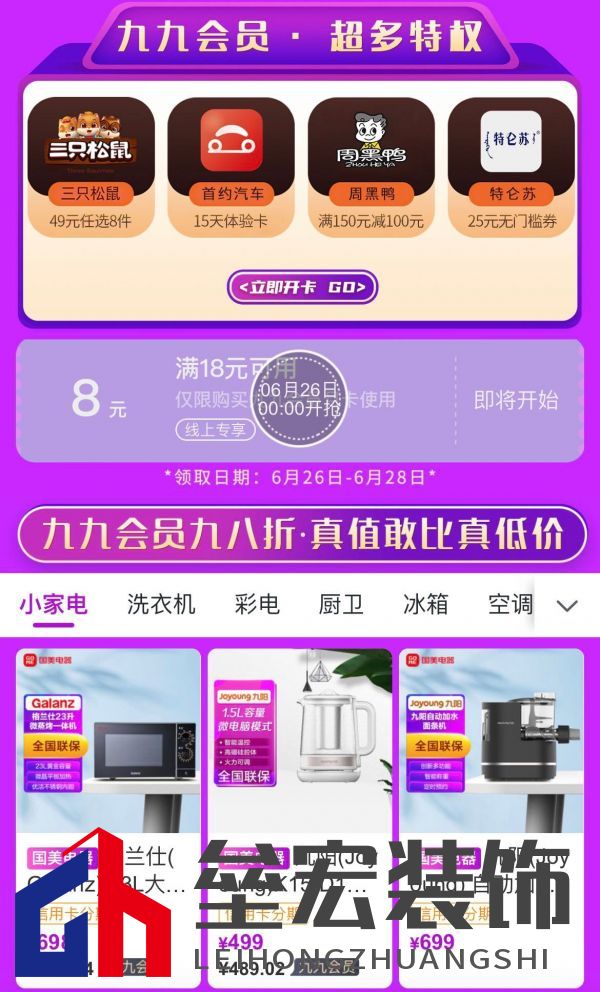The height and width of the screenshot is (992, 600).
Task: Show the 冰箱 category
Action: coord(425,604)
